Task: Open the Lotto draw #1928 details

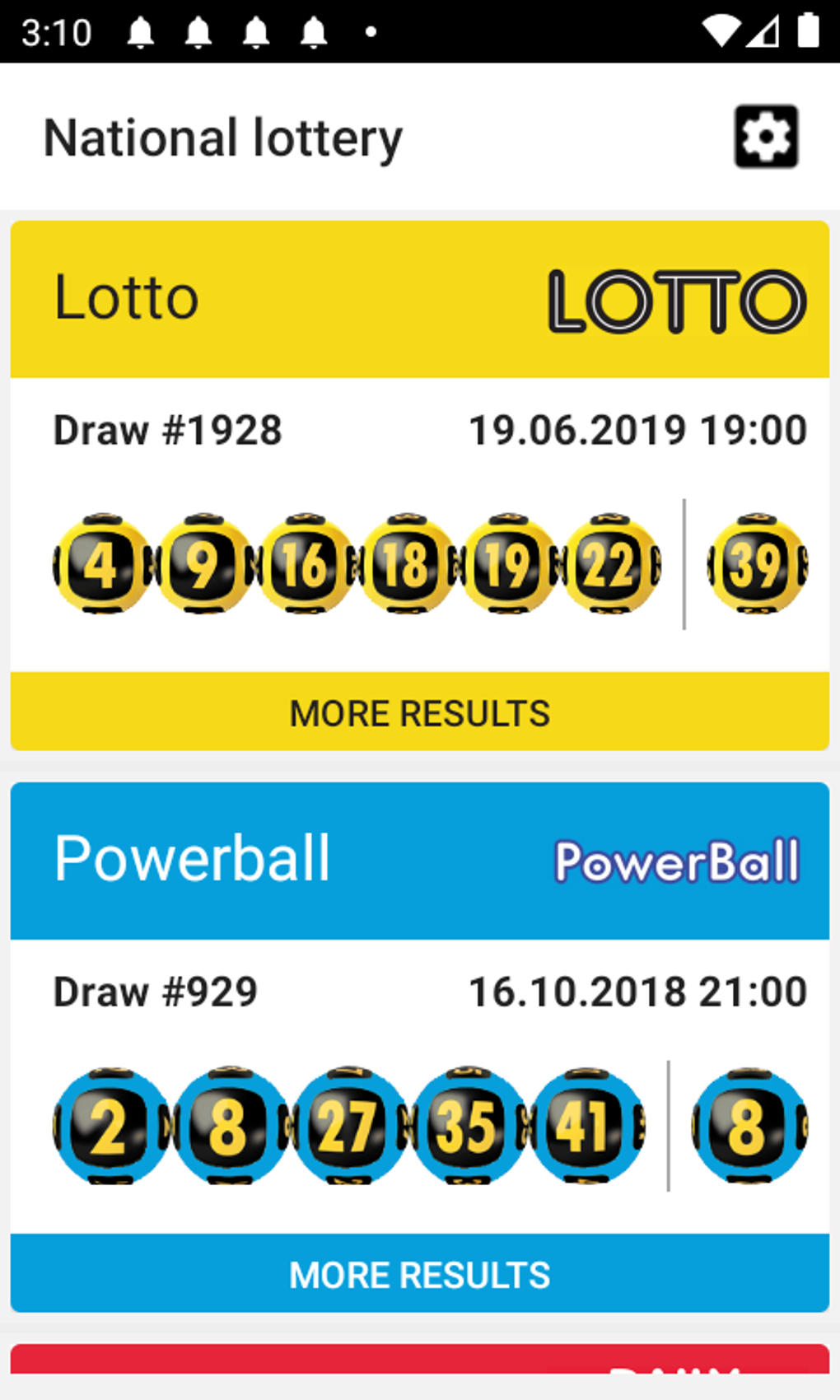Action: (167, 429)
